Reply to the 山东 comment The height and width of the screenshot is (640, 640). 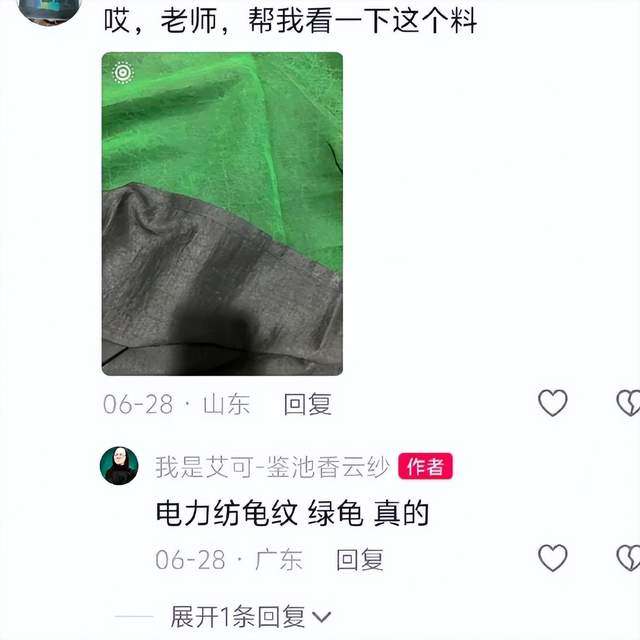coord(307,404)
